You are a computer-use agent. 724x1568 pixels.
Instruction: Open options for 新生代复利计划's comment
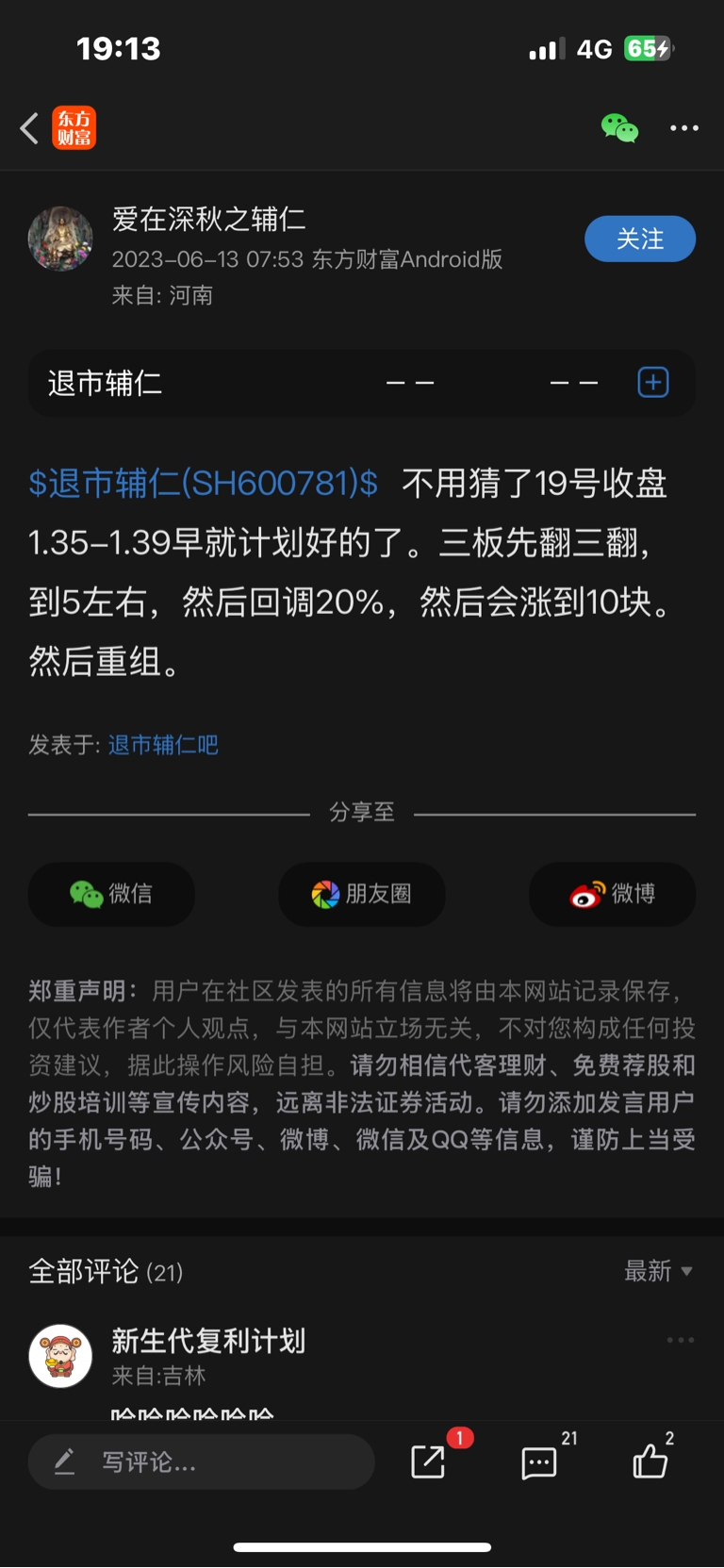tap(681, 1339)
